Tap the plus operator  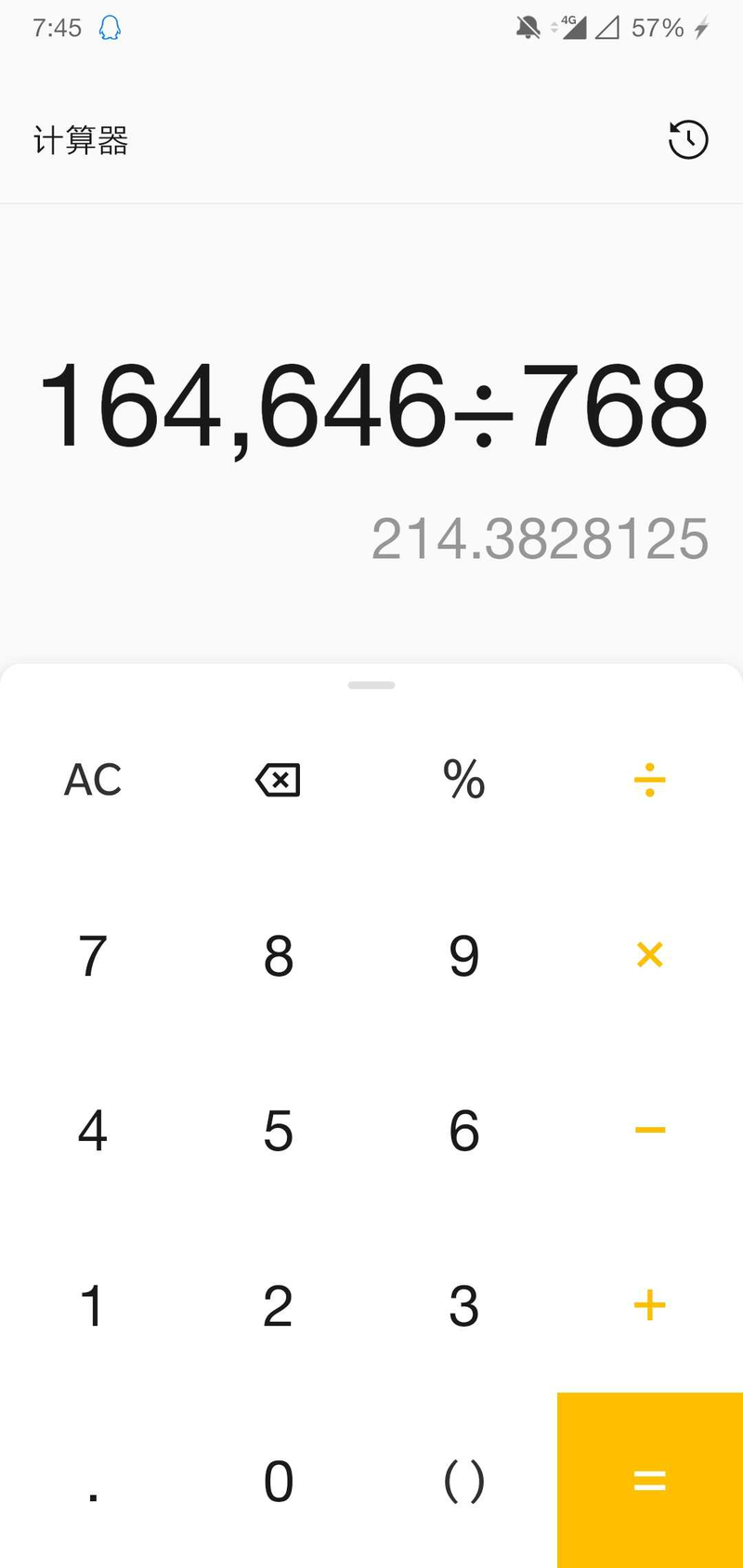[x=649, y=1305]
